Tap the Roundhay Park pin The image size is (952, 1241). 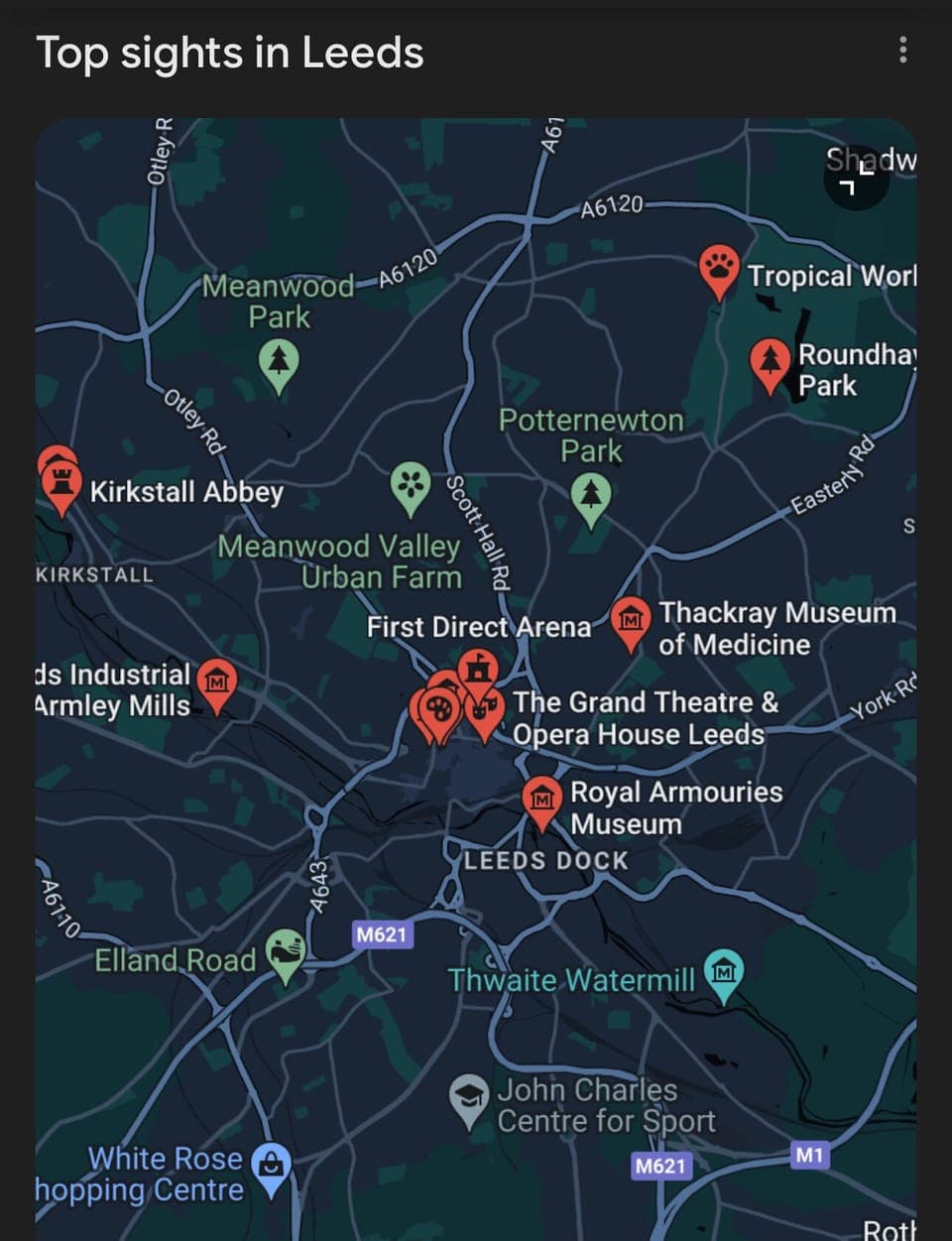point(770,359)
